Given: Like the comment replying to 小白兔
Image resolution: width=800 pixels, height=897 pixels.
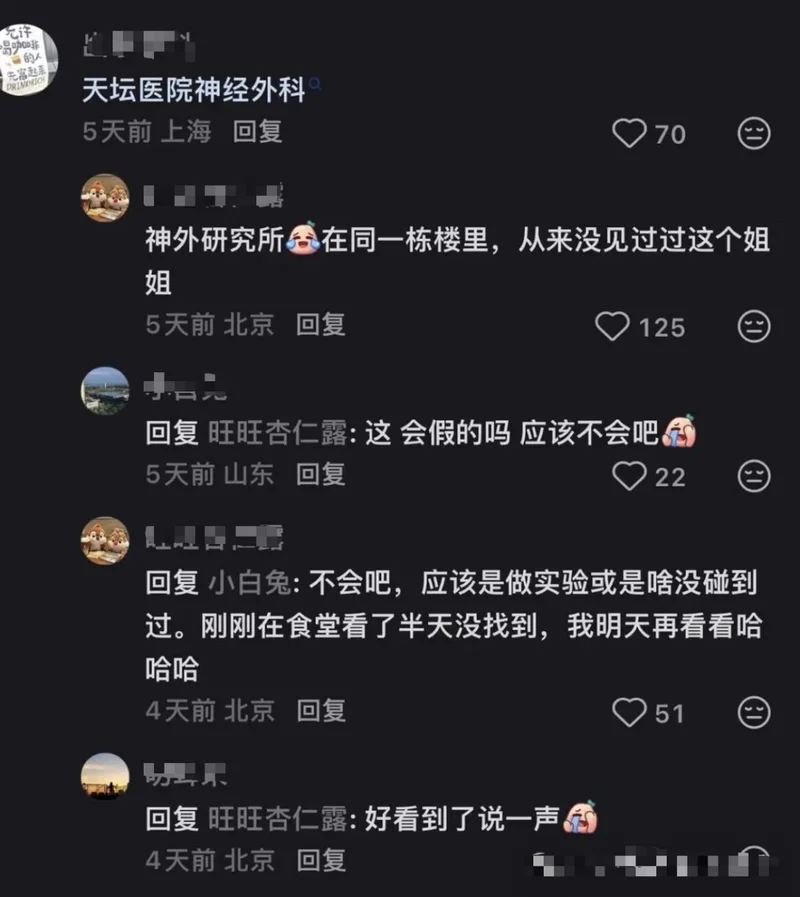Looking at the screenshot, I should 629,712.
